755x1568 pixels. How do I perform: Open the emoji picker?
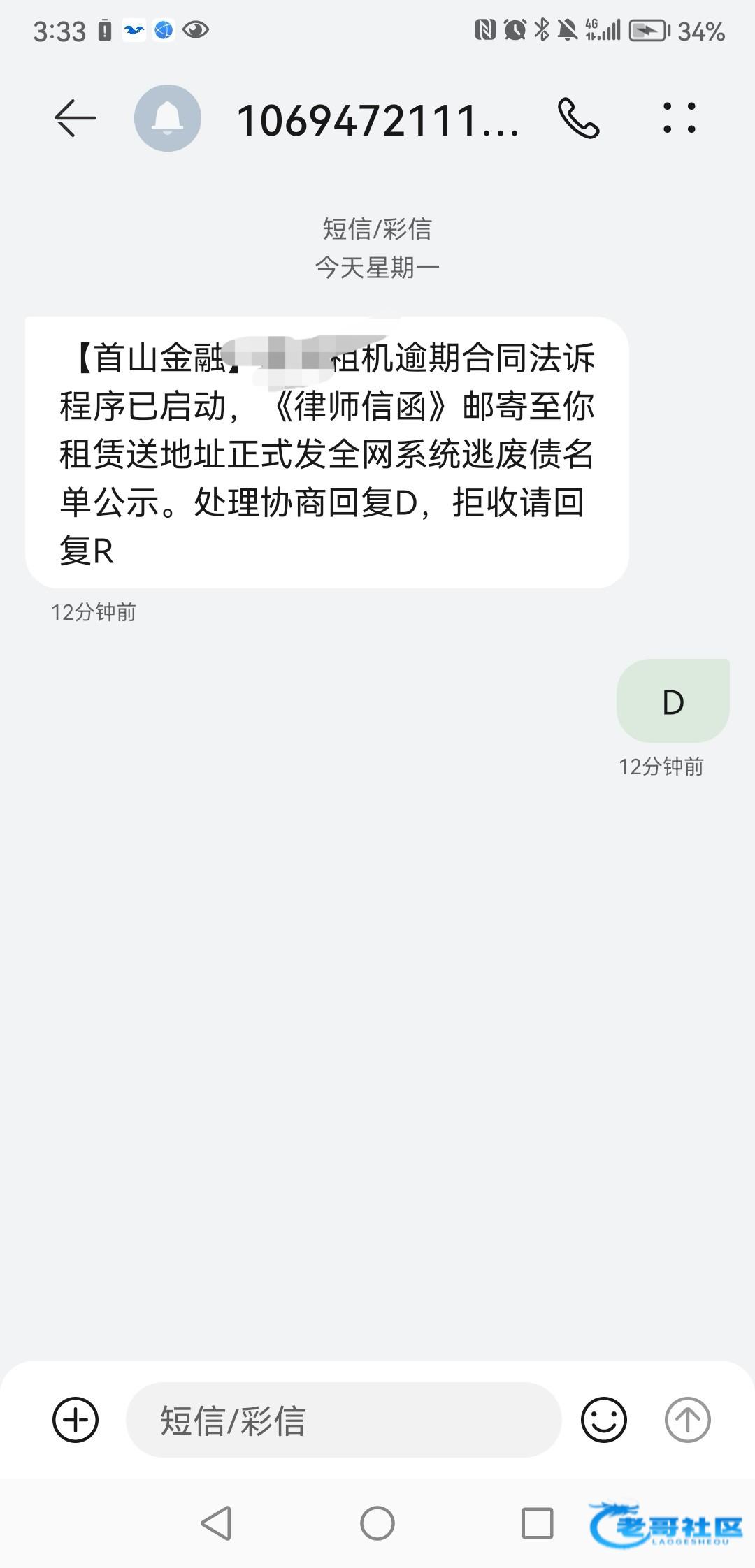pyautogui.click(x=603, y=1419)
